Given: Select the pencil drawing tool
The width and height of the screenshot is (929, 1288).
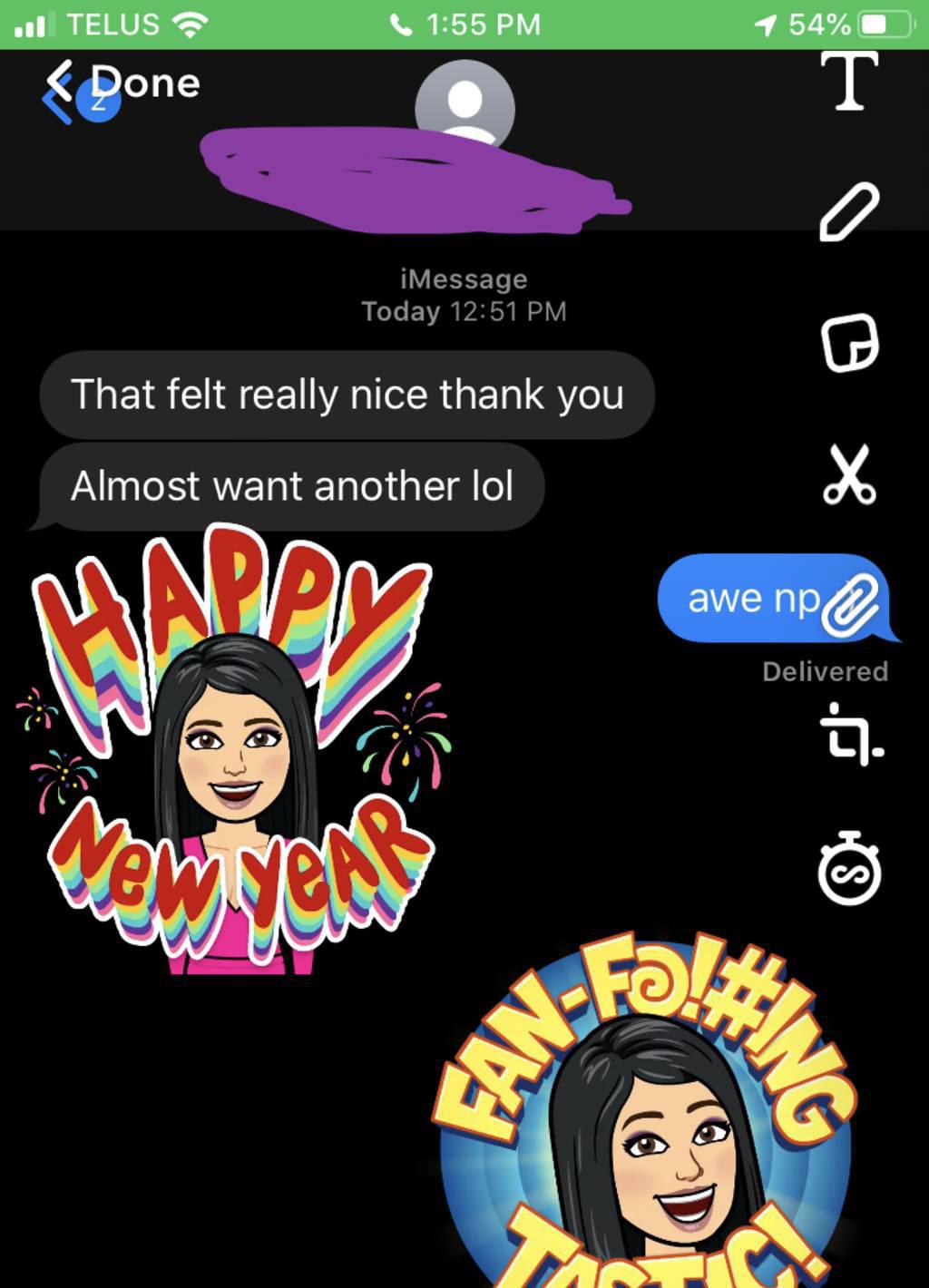Looking at the screenshot, I should click(x=849, y=212).
